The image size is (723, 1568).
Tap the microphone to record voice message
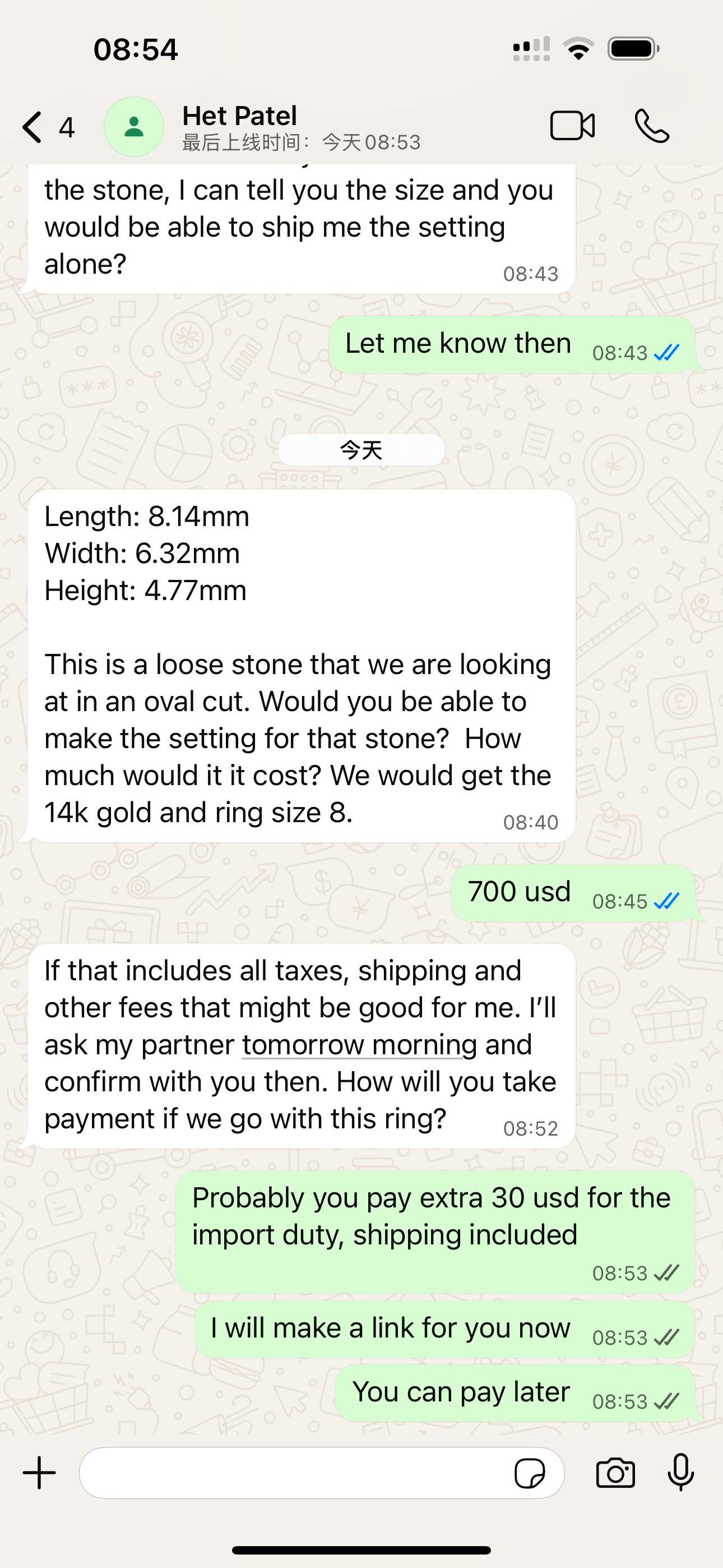click(x=680, y=1473)
